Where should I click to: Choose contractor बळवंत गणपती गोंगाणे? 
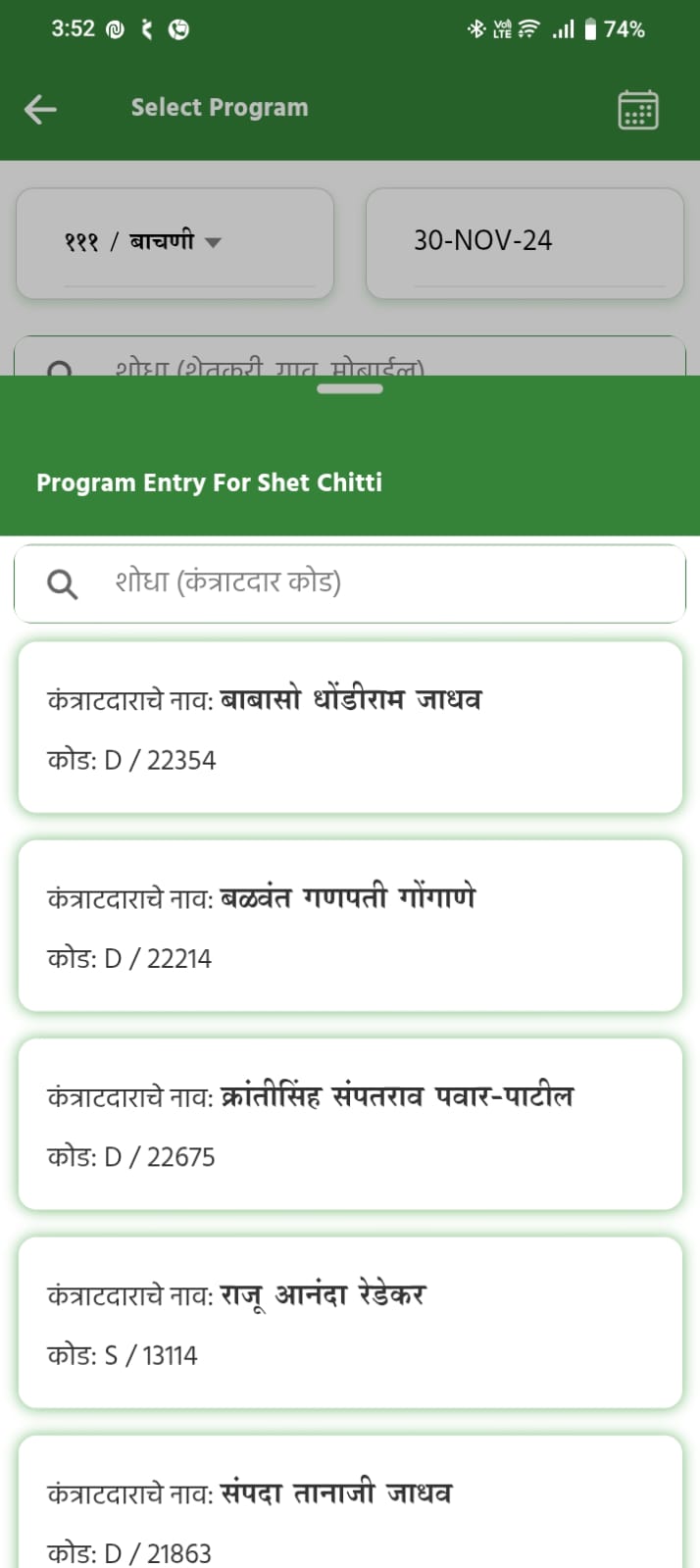350,926
